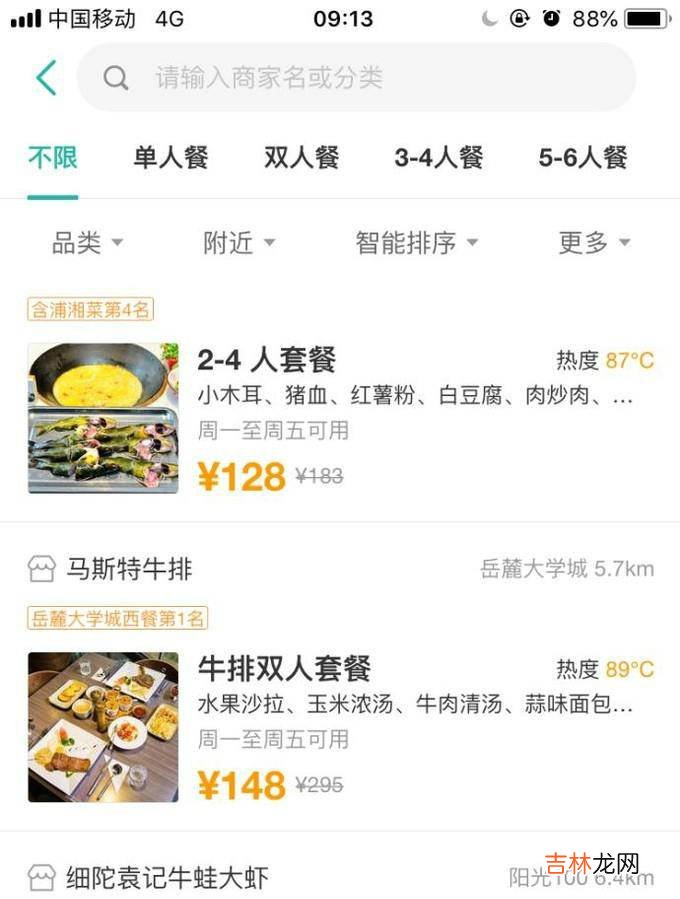Open the 附近 location filter
The image size is (680, 899).
click(x=239, y=242)
